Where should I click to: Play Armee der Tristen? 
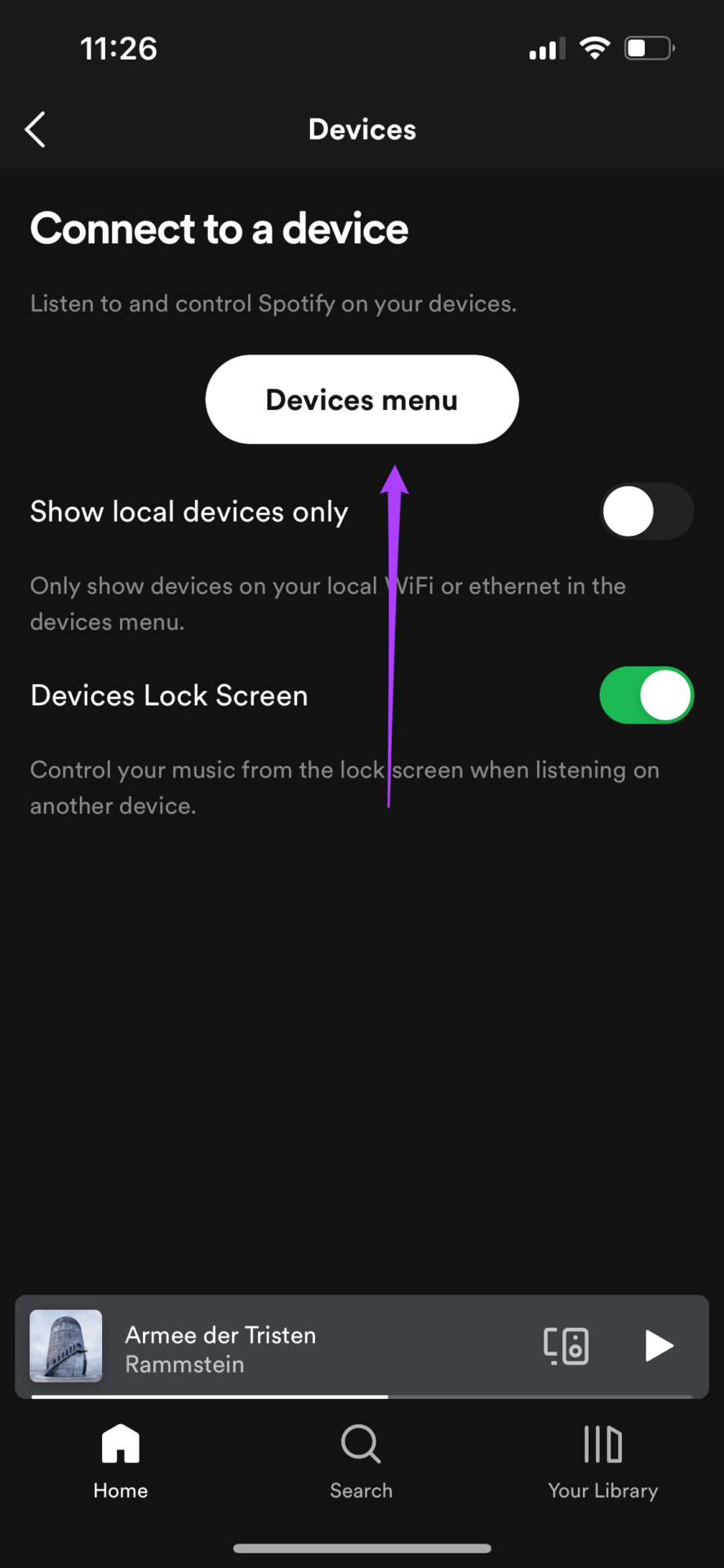click(x=659, y=1346)
